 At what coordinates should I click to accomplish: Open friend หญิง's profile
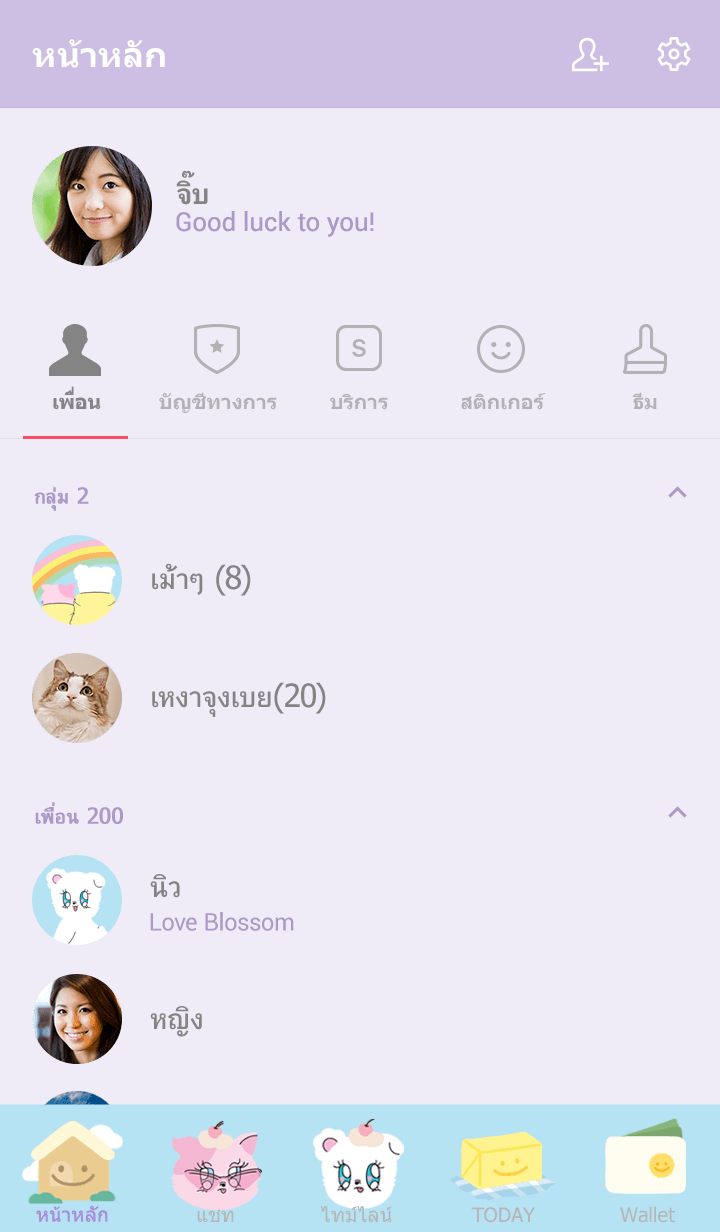[x=176, y=1020]
